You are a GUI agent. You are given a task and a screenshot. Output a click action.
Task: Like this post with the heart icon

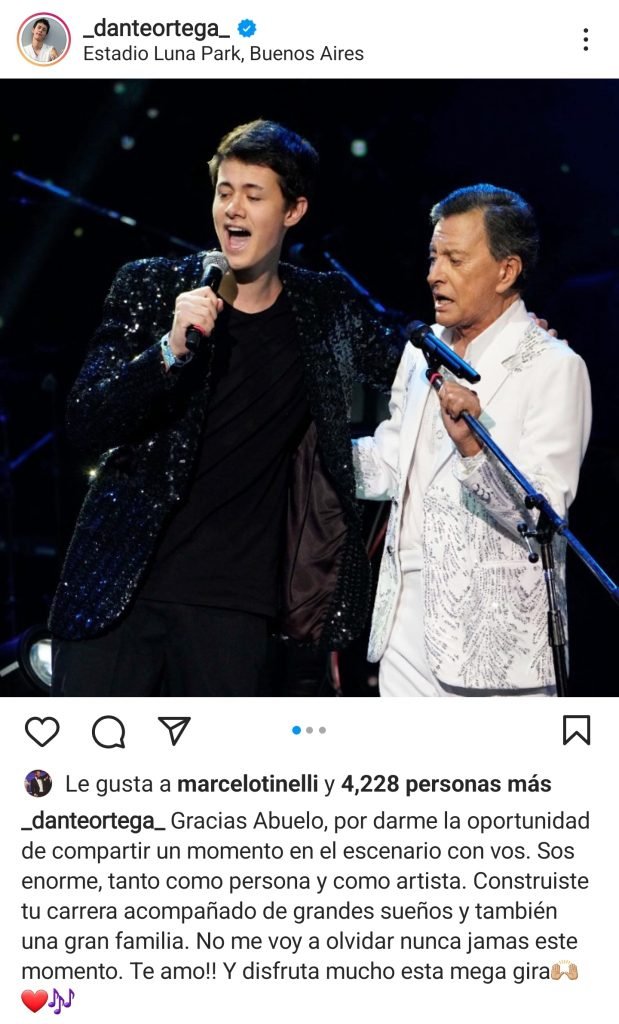[x=42, y=731]
